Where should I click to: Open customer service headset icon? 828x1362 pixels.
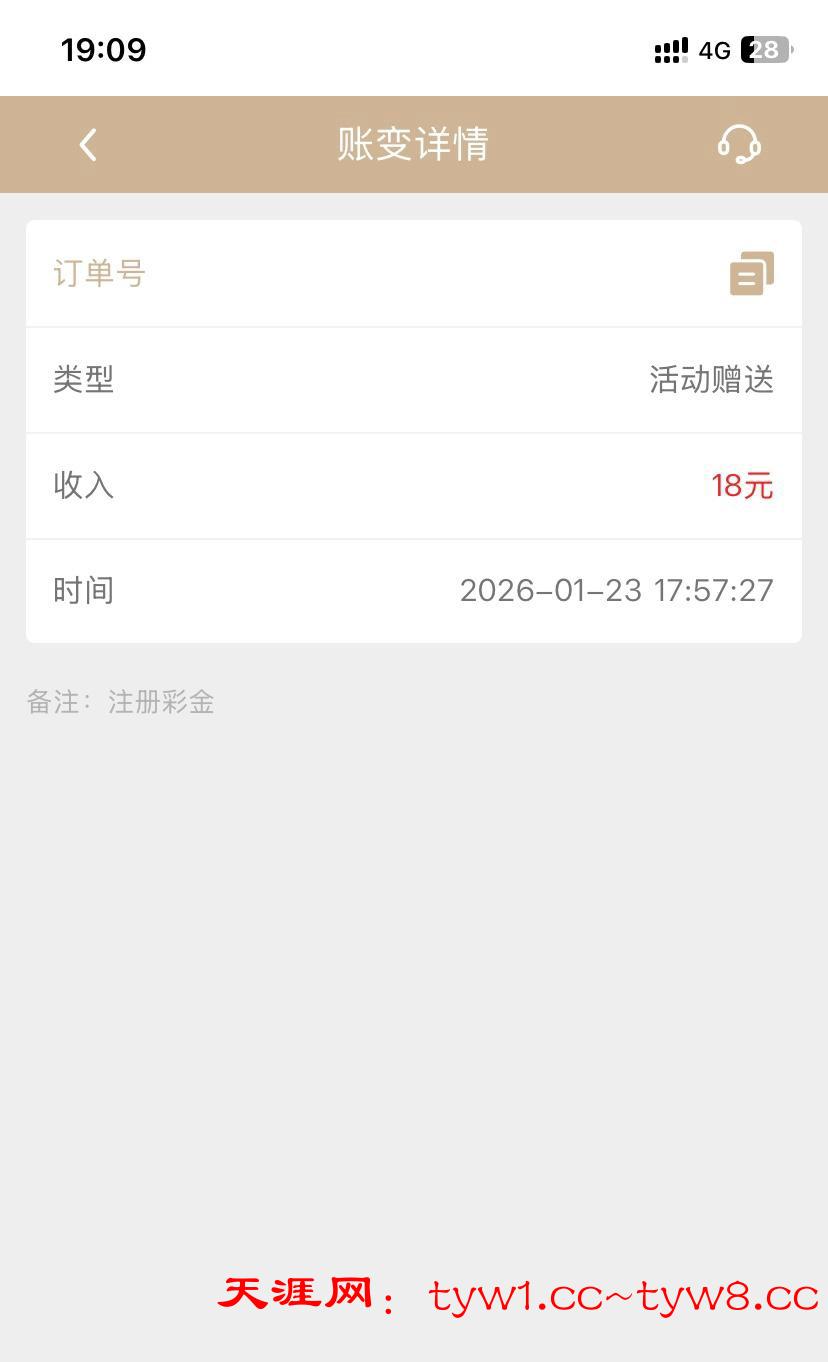tap(739, 145)
